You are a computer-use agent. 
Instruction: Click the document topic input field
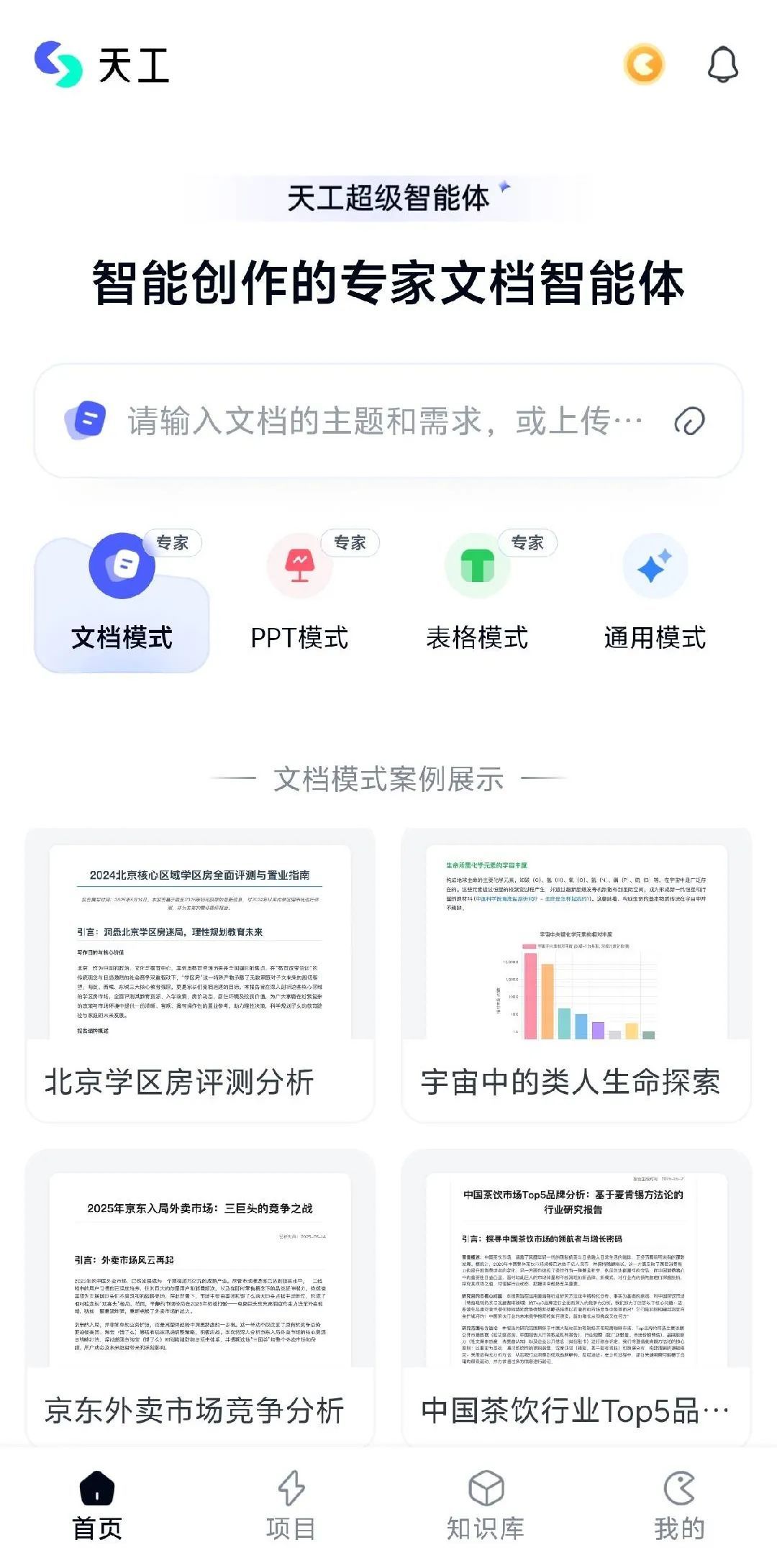click(374, 423)
